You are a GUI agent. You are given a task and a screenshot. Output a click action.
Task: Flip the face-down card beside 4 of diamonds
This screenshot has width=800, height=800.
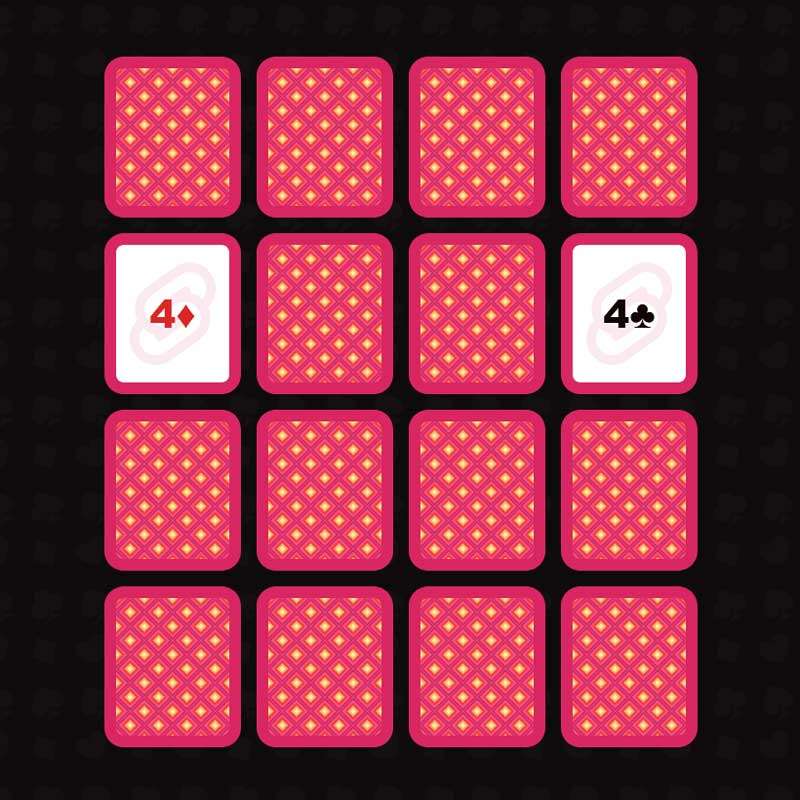(324, 314)
